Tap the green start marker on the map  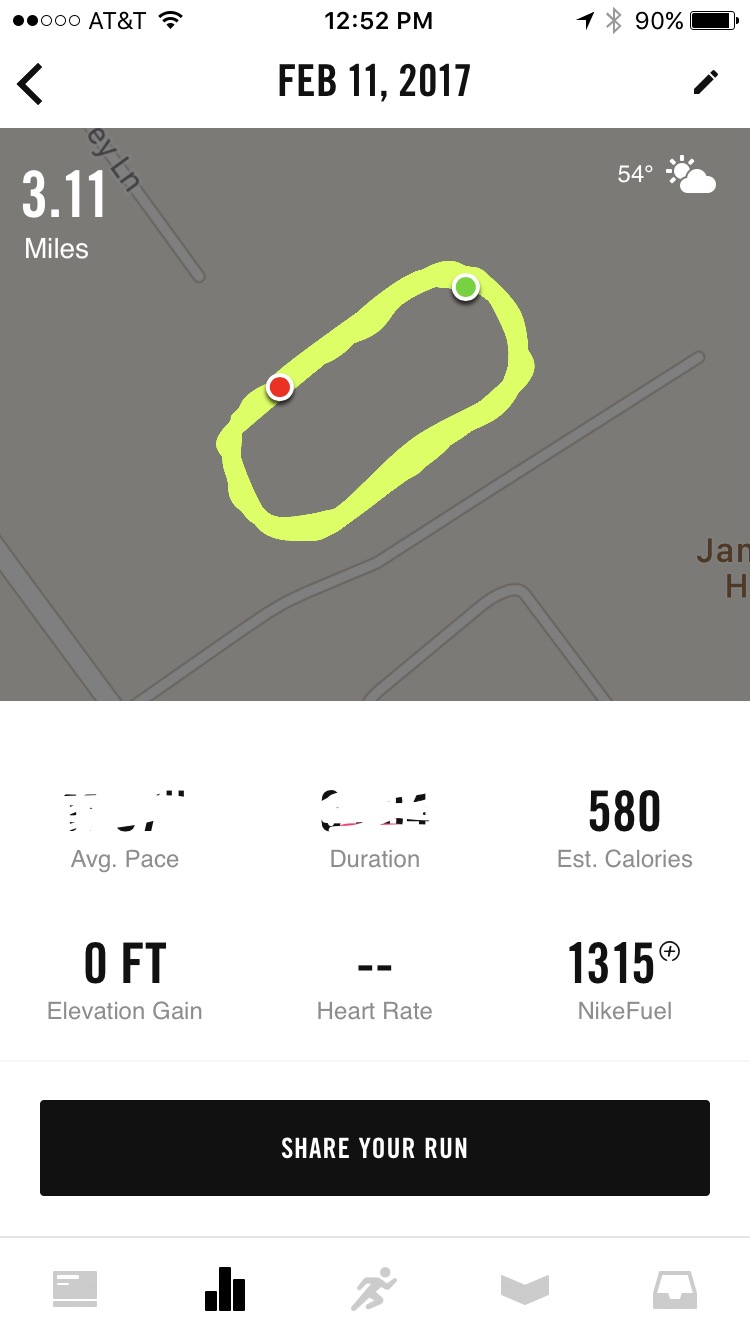click(x=465, y=287)
